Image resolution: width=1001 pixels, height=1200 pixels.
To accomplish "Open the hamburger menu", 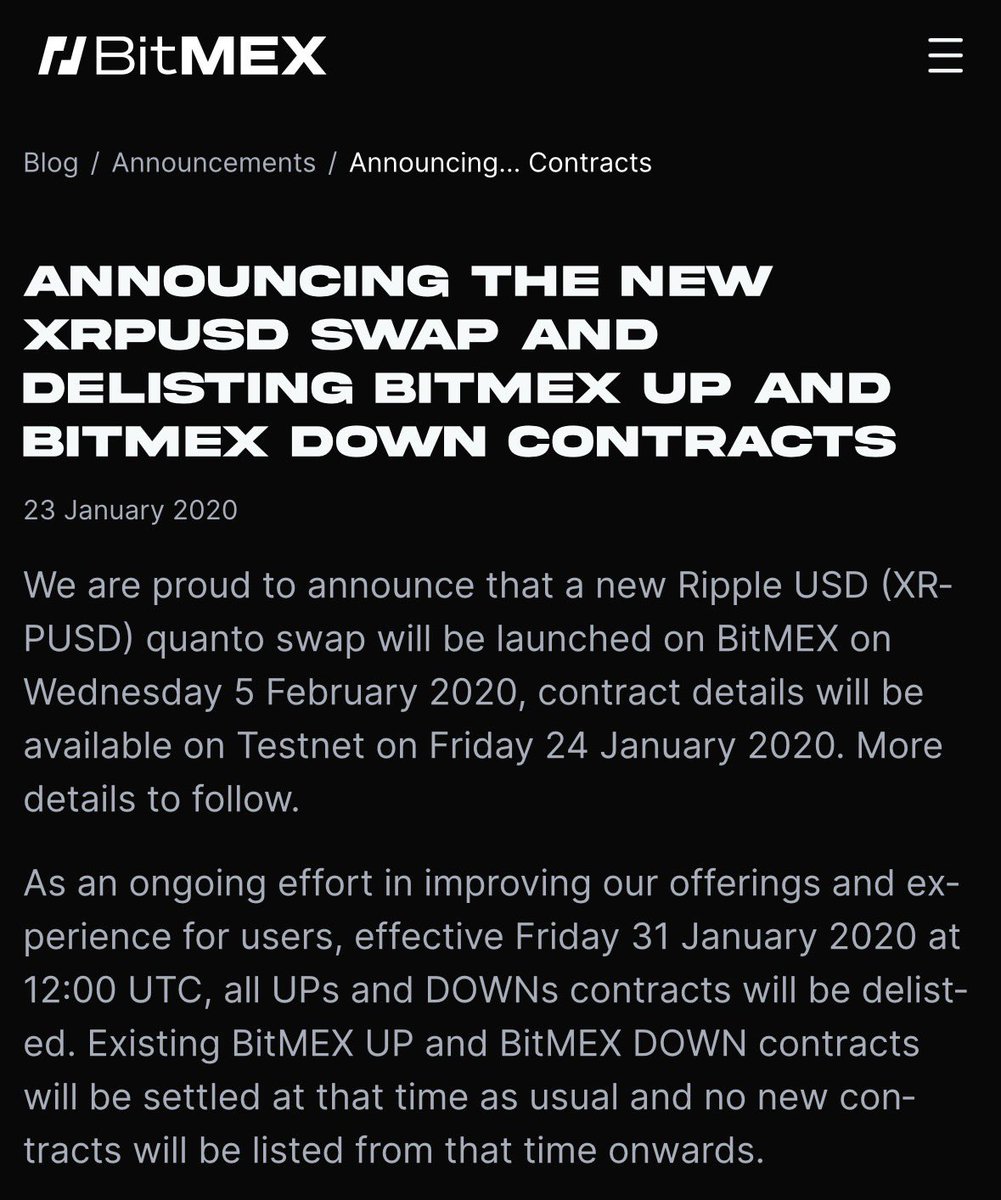I will (x=945, y=56).
